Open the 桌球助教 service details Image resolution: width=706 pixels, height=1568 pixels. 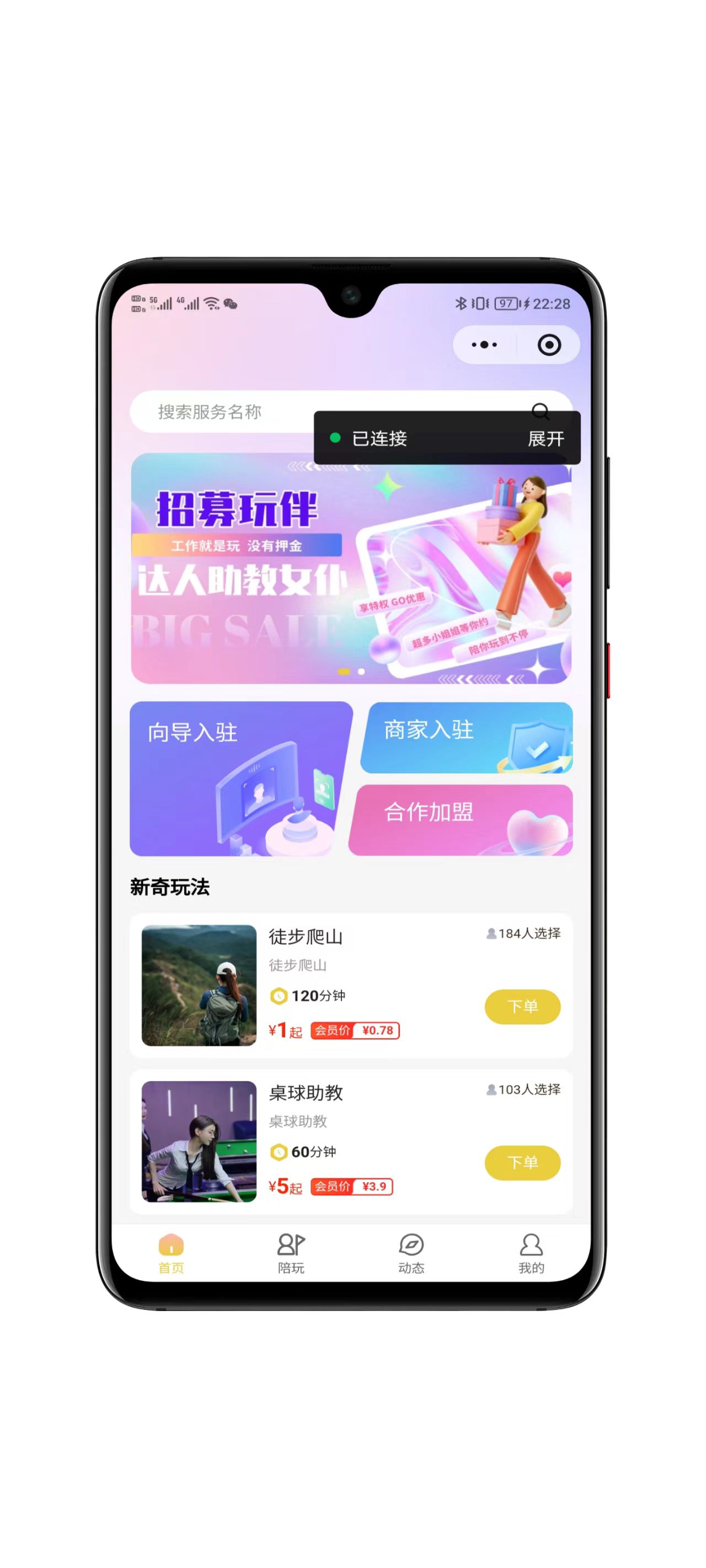click(306, 1093)
